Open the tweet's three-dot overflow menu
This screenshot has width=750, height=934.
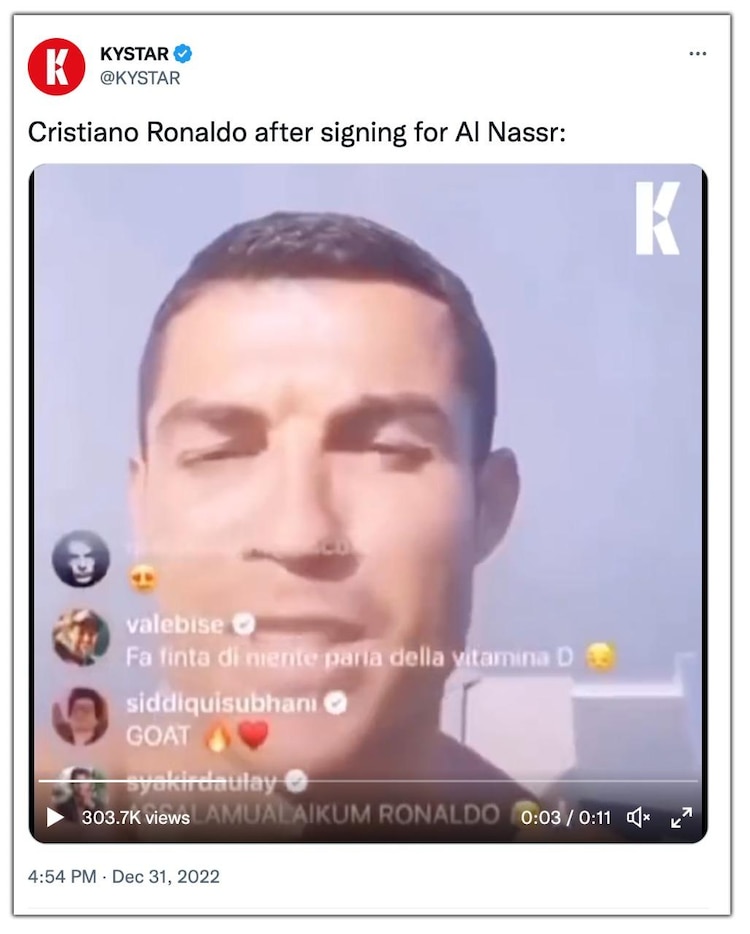coord(698,54)
